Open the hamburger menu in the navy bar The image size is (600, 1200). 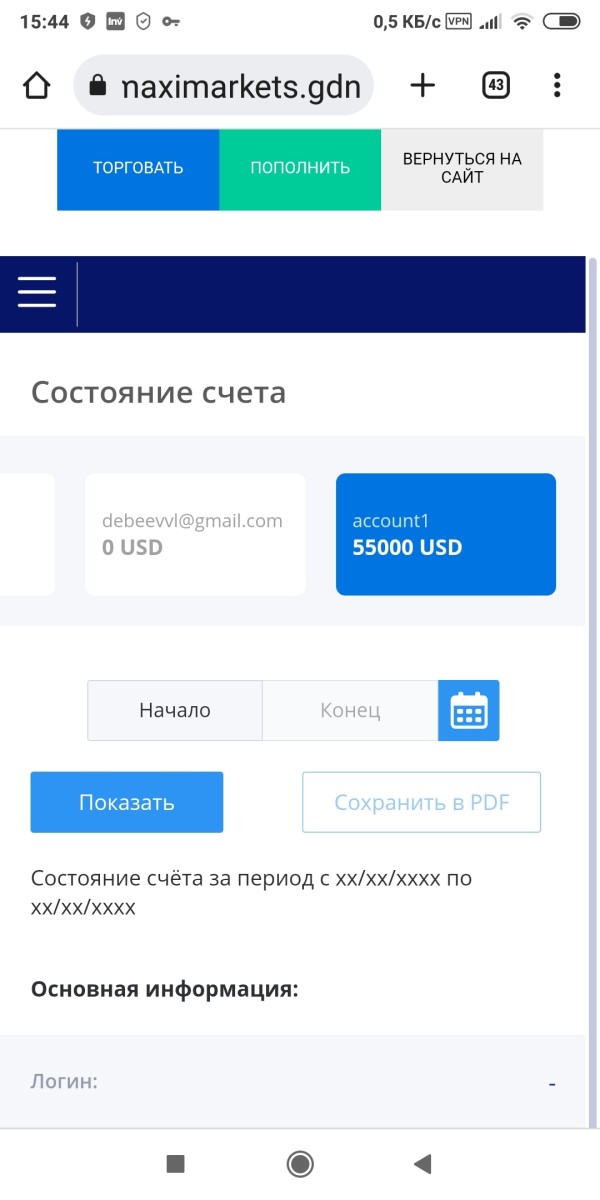[x=37, y=291]
